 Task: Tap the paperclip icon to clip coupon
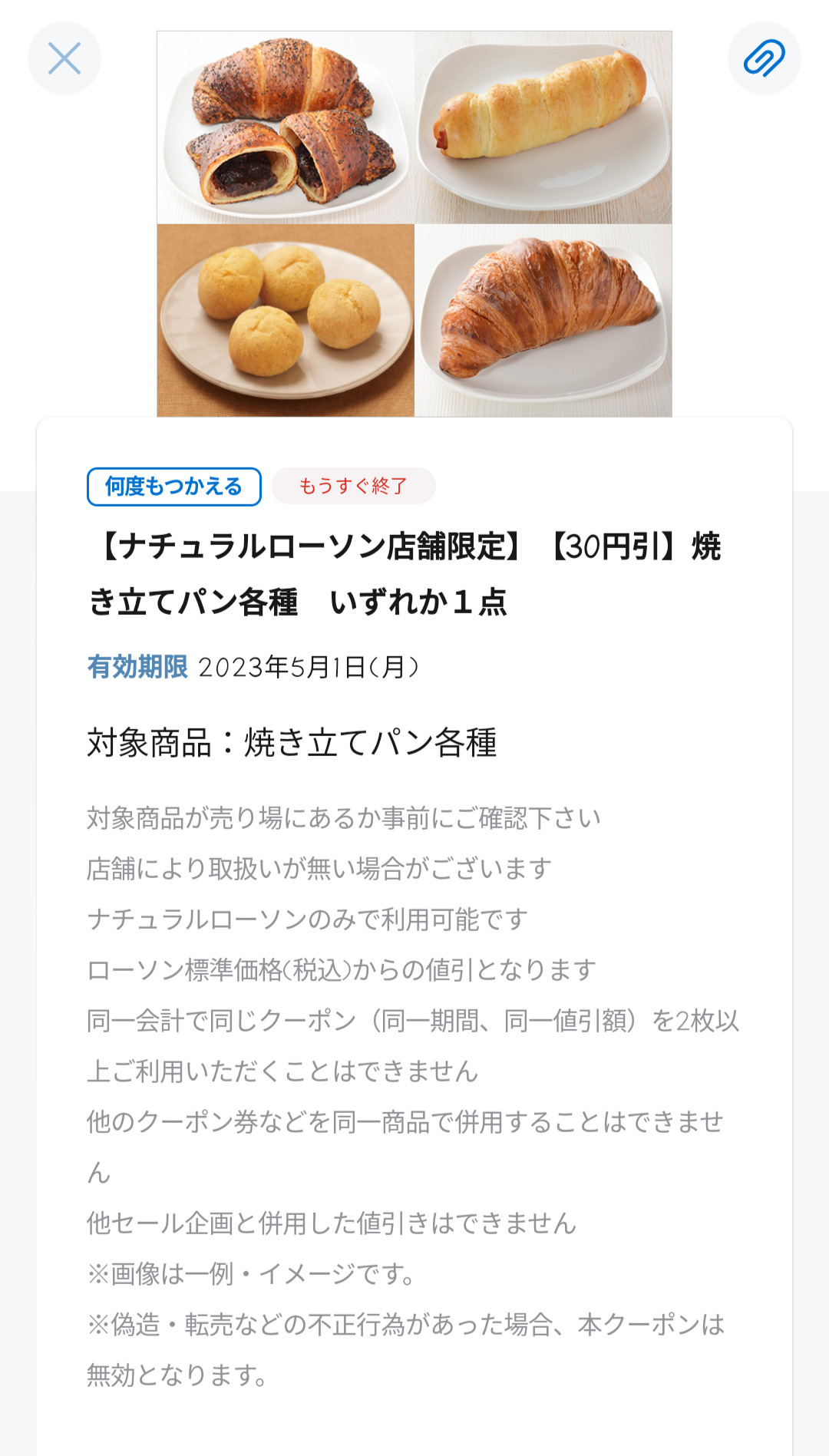point(764,58)
